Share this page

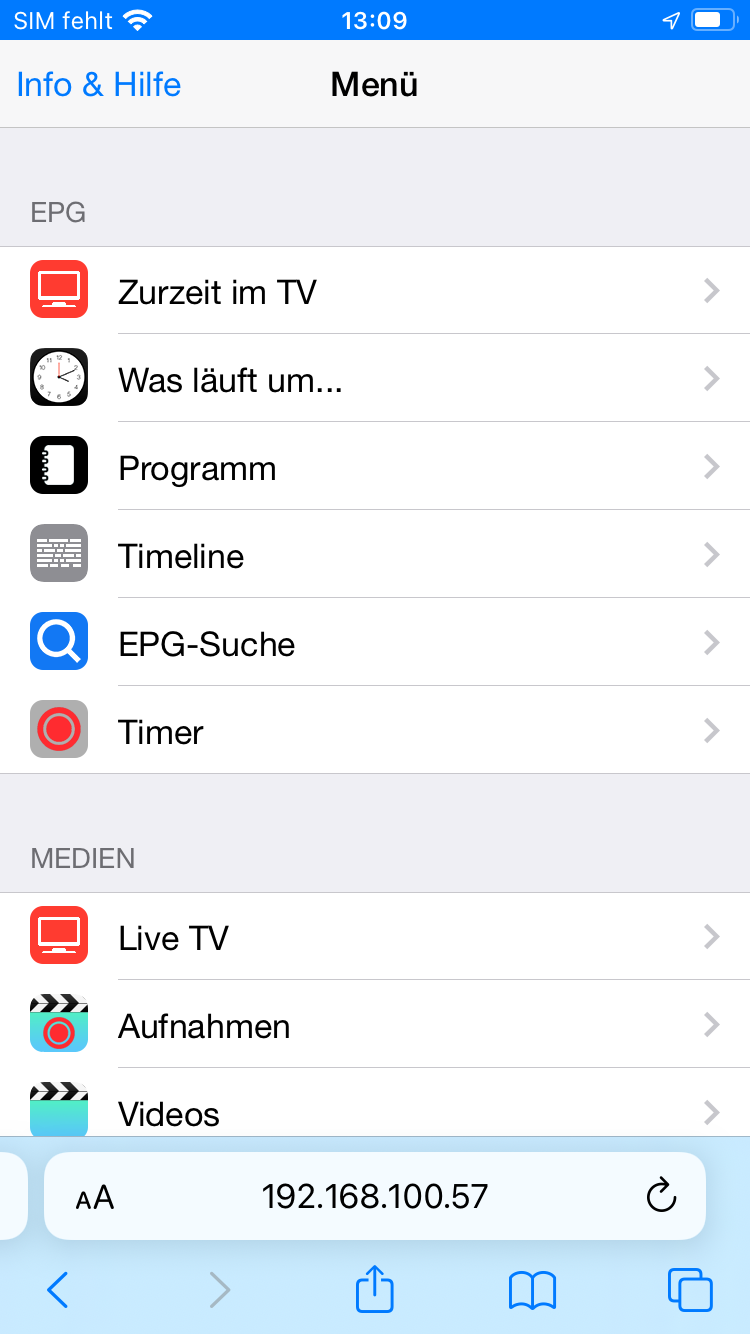(x=375, y=1289)
